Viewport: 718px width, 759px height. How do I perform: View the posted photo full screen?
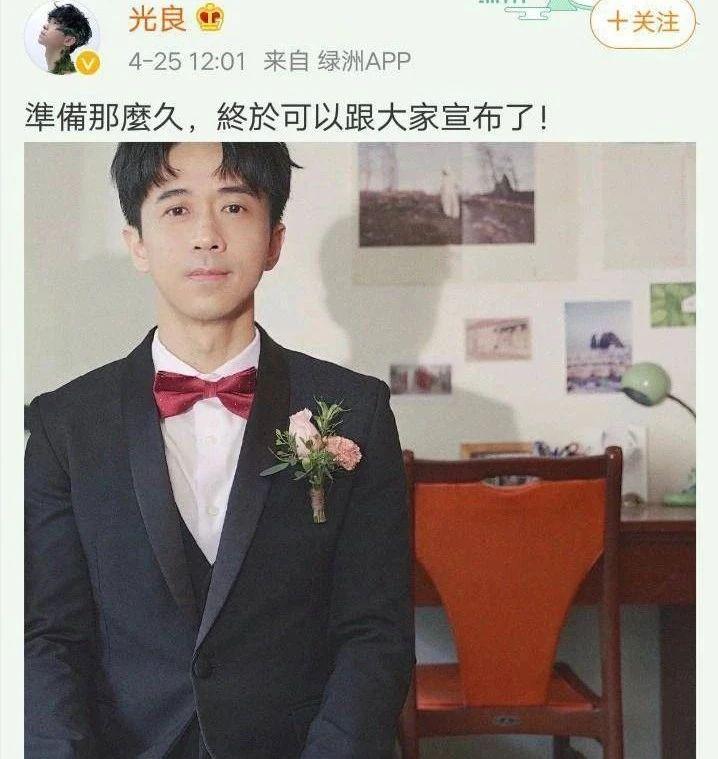pos(359,450)
